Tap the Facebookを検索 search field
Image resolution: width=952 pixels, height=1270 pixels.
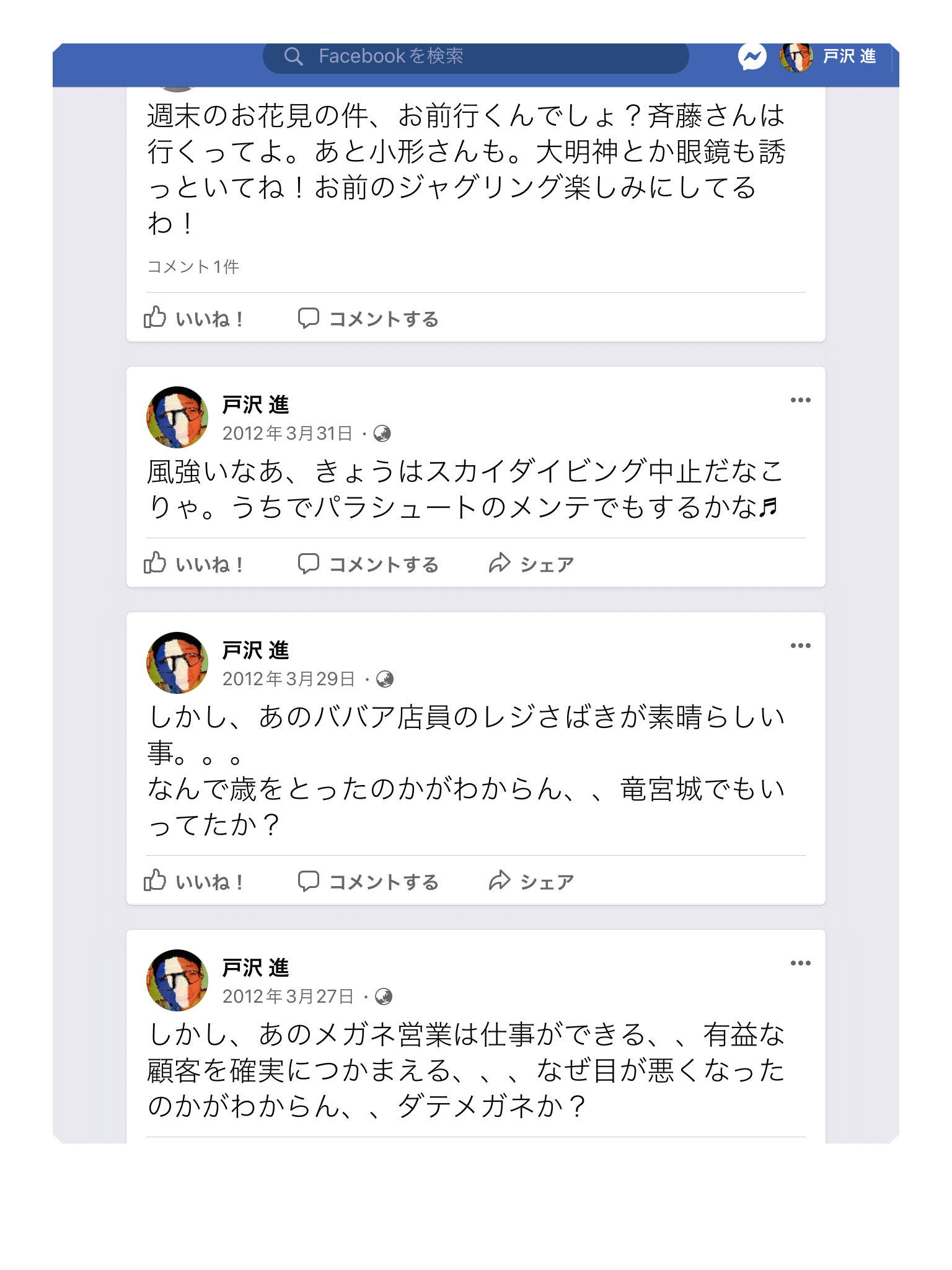click(x=475, y=57)
